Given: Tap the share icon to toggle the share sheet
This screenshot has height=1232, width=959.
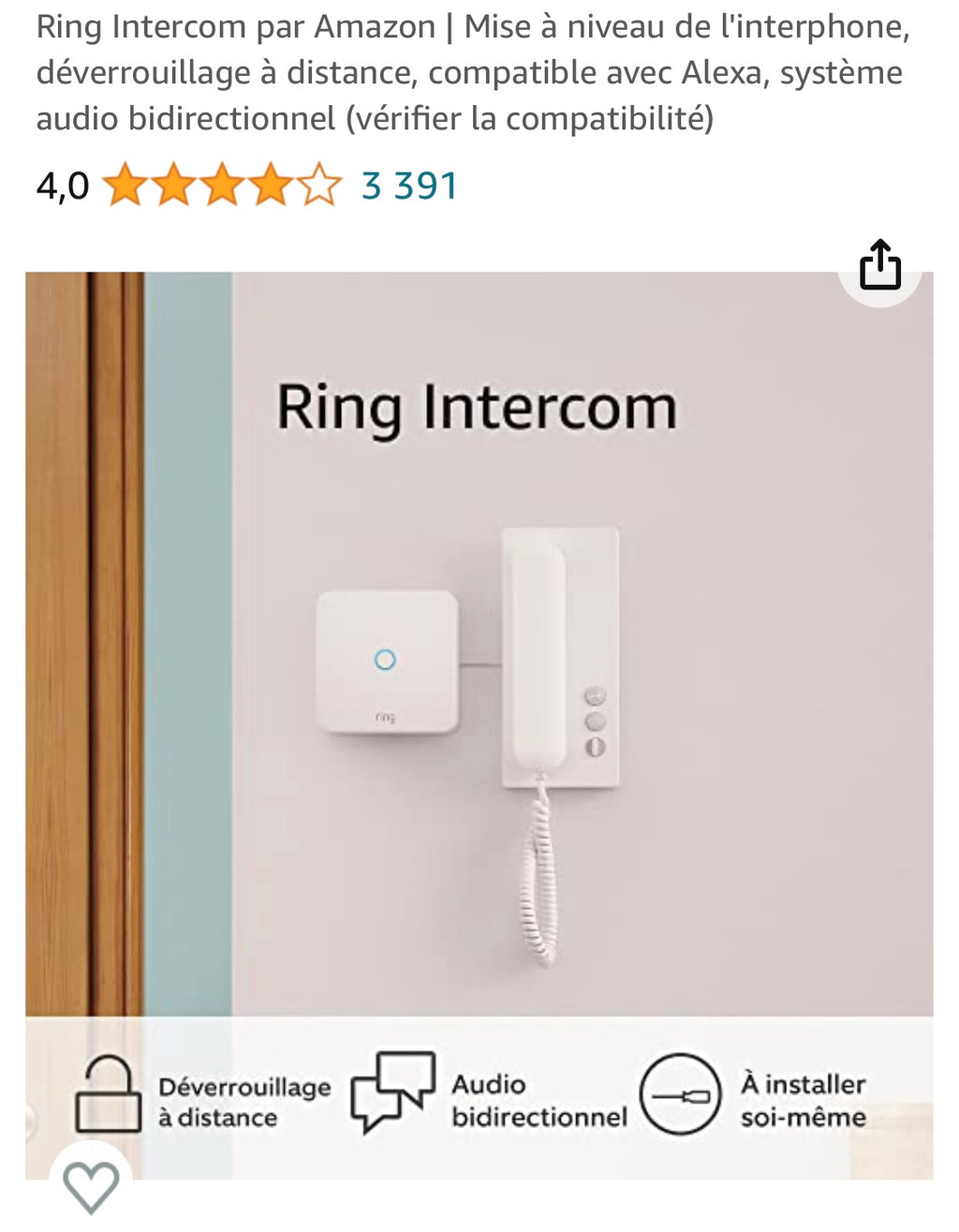Looking at the screenshot, I should [x=880, y=266].
